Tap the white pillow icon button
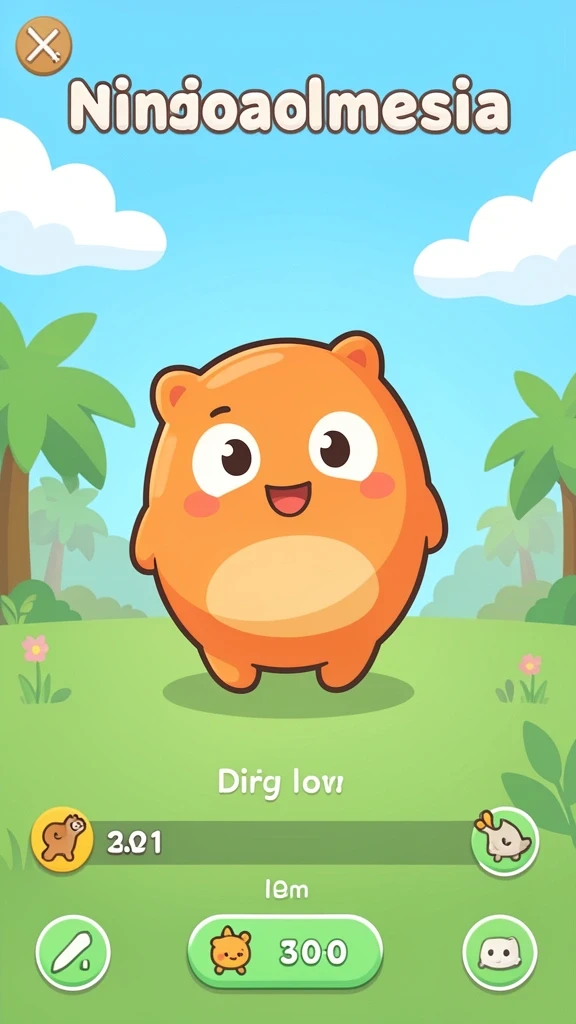 500,953
